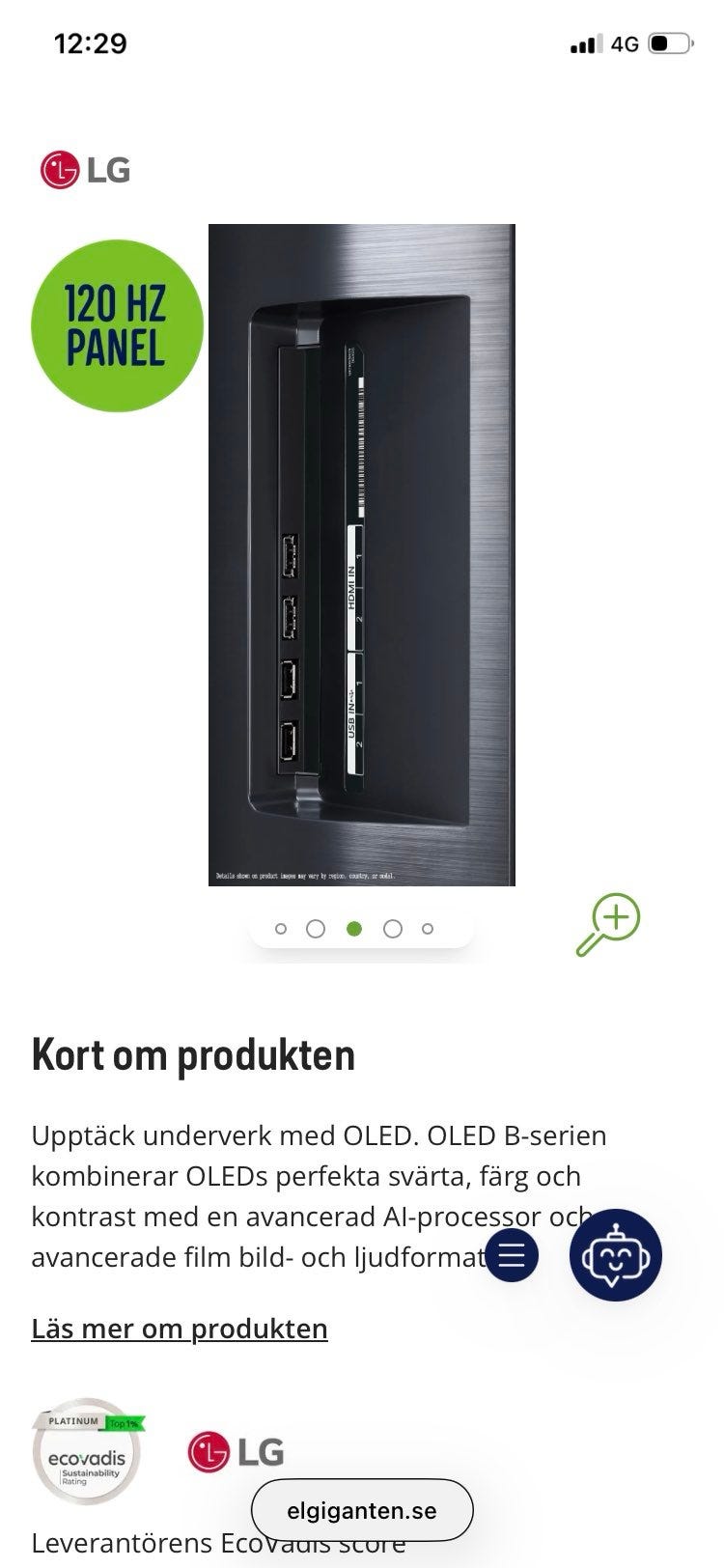This screenshot has height=1568, width=724.
Task: Click the LG logo near the Ecovadis badge
Action: click(235, 1451)
